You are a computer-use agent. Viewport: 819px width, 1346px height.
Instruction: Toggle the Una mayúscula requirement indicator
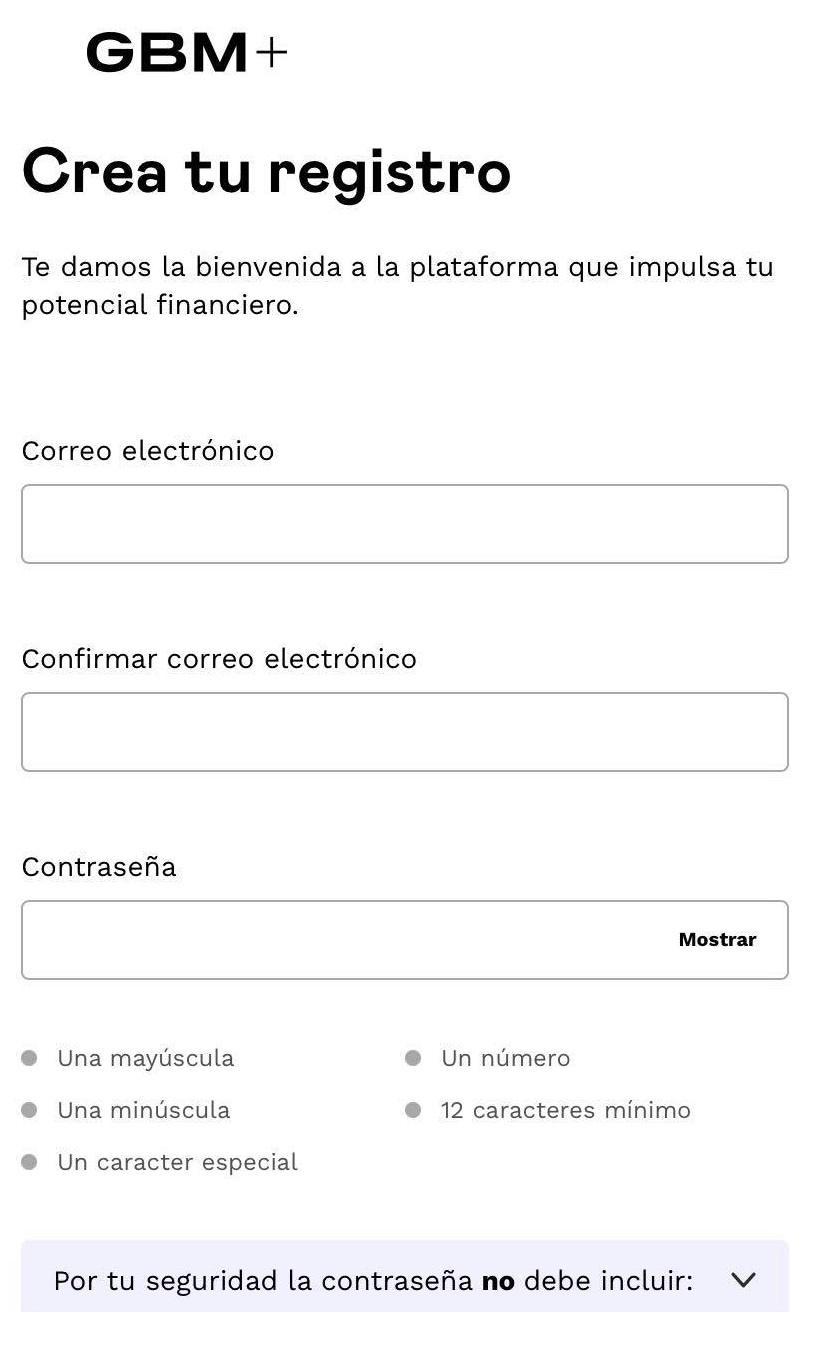pos(30,1057)
